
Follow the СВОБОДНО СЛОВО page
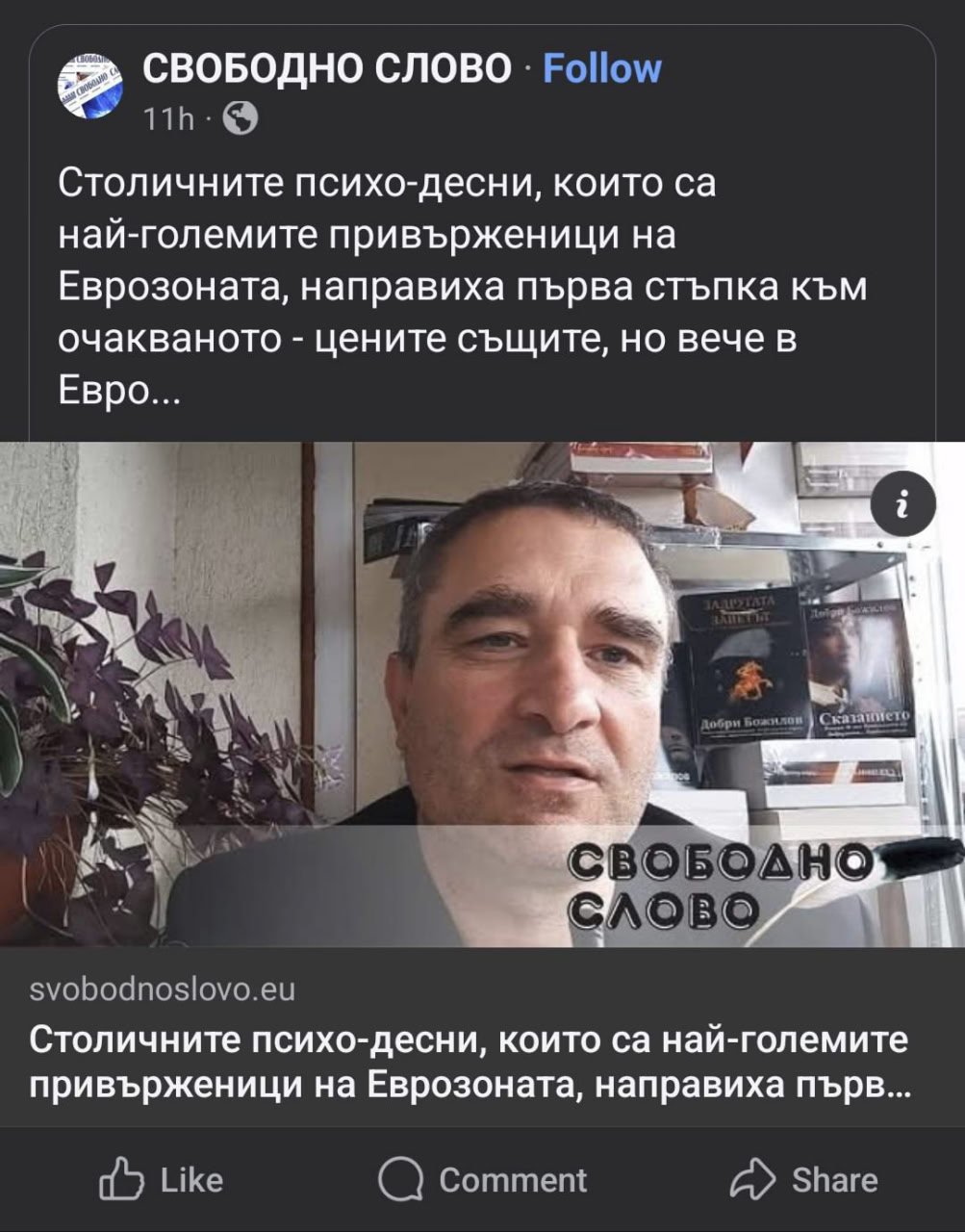[601, 69]
